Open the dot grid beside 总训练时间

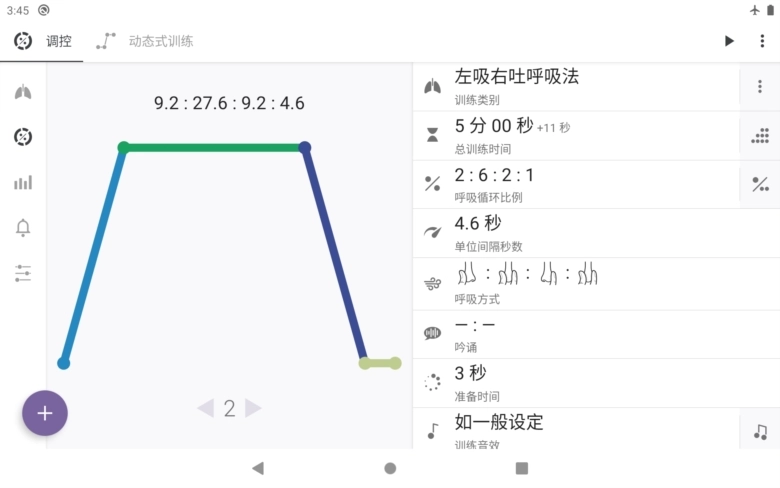[x=760, y=135]
